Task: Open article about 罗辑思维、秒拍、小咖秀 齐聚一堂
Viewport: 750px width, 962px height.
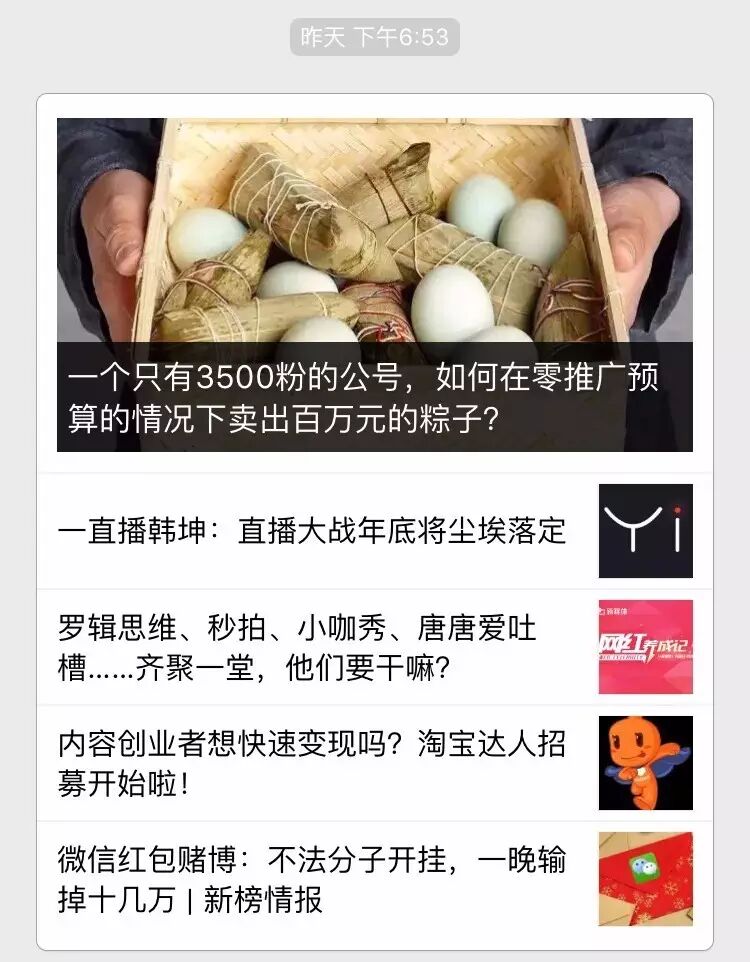Action: point(300,647)
